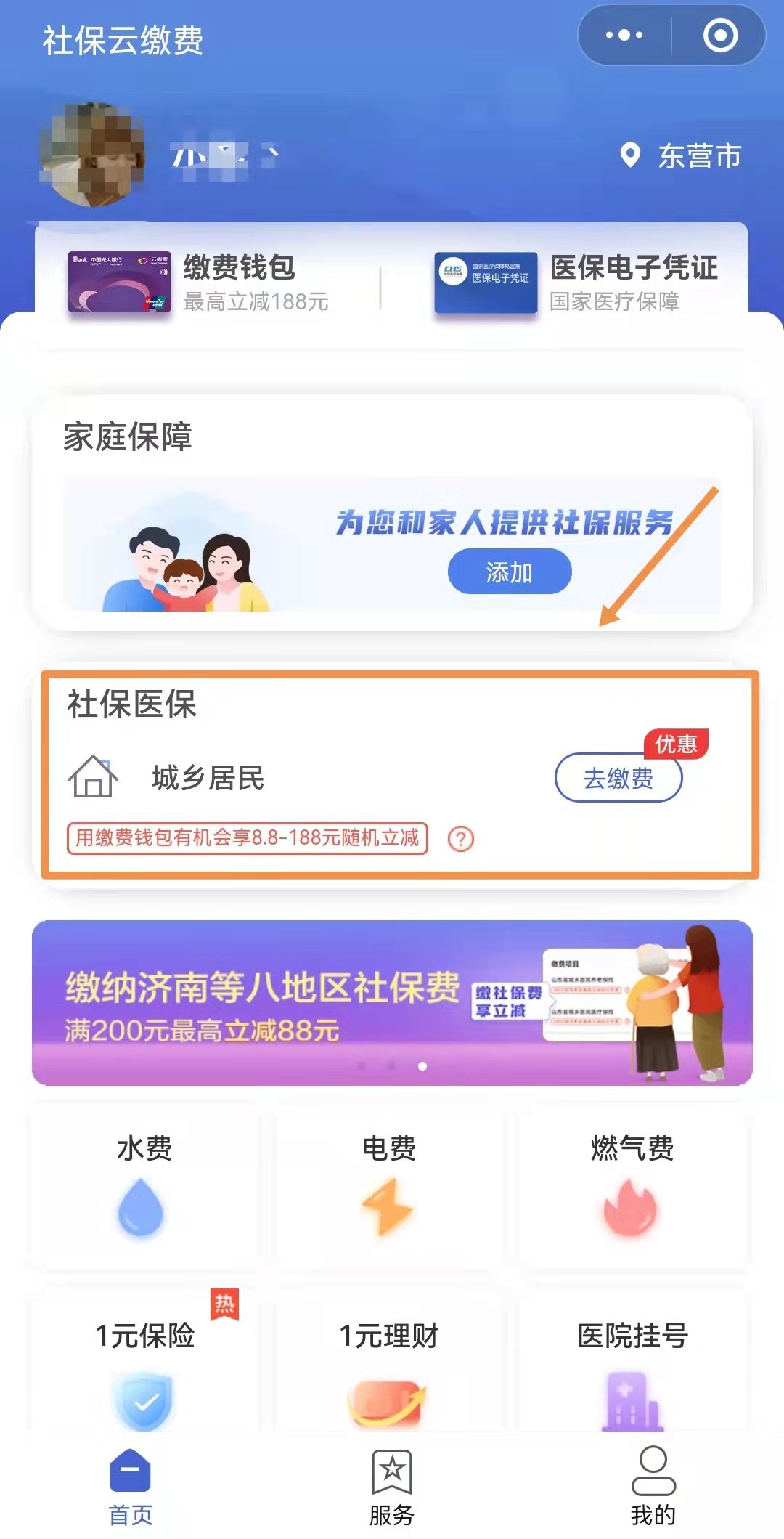784x1539 pixels.
Task: Change the city from 东营市
Action: click(x=681, y=156)
